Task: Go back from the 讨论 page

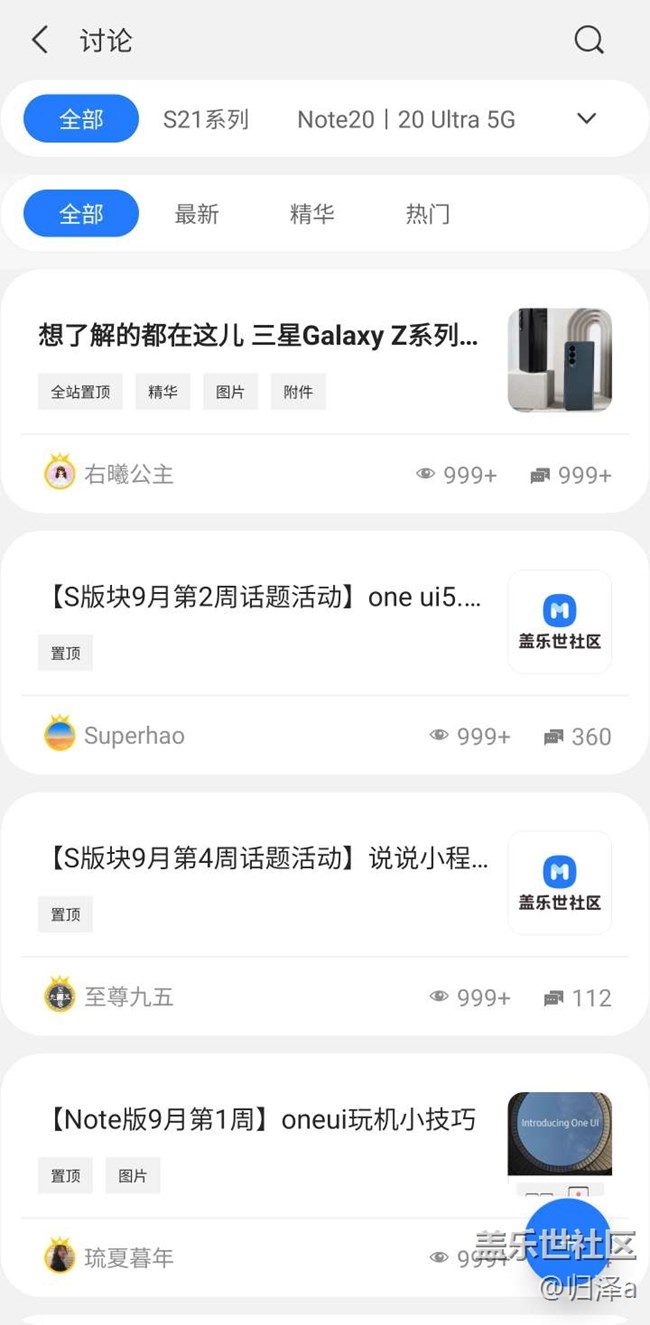Action: pyautogui.click(x=40, y=40)
